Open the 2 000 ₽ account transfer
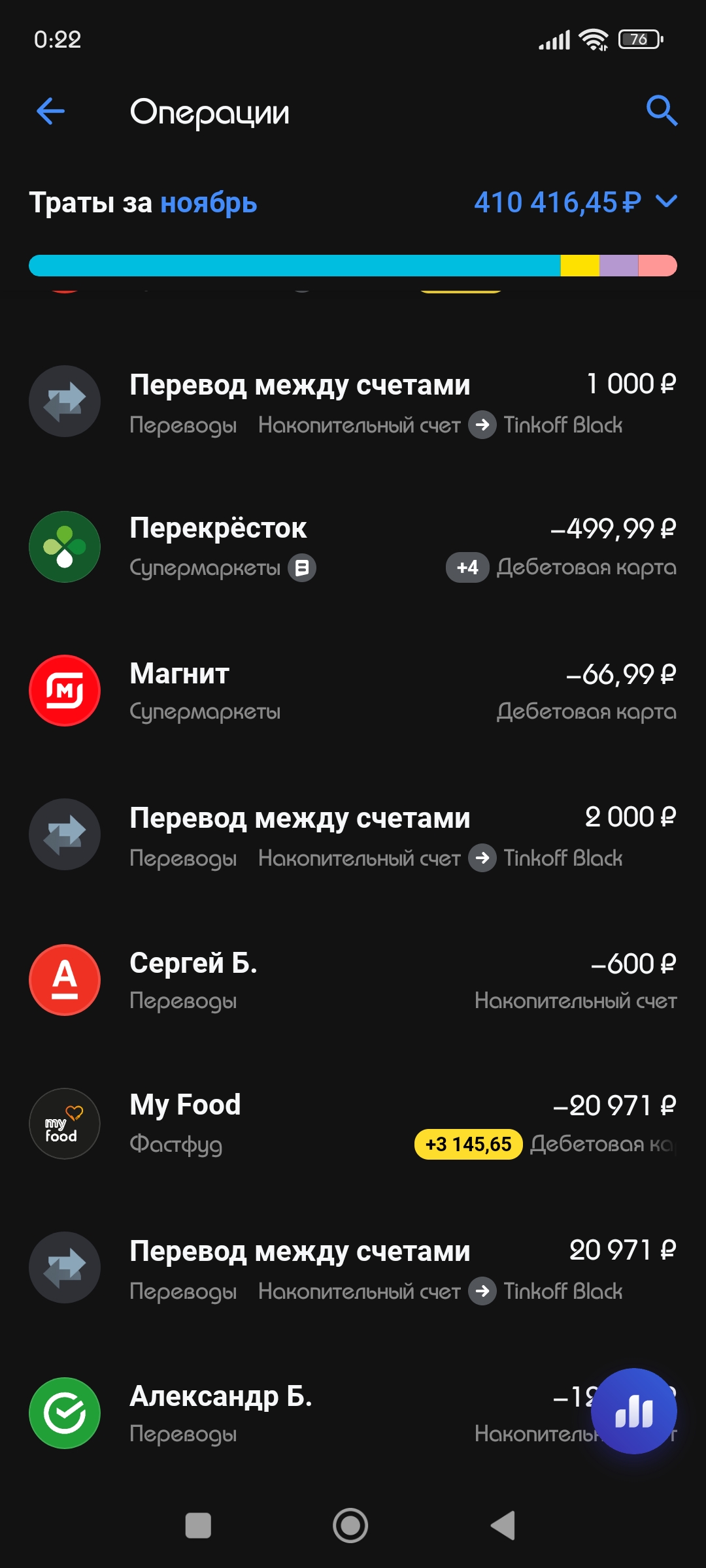 (353, 835)
